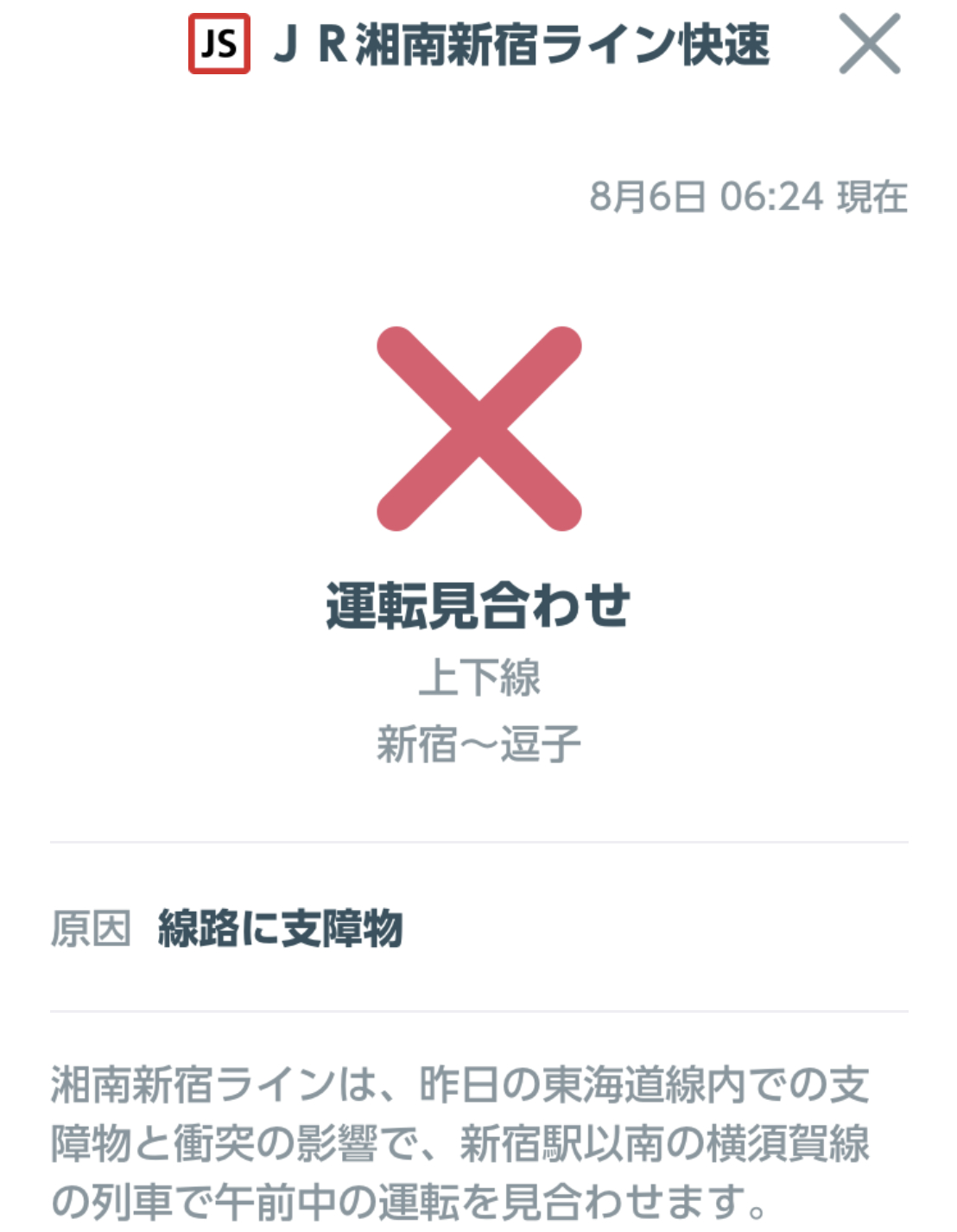The height and width of the screenshot is (1232, 957).
Task: Close the JR湘南新宿ライン快速 status panel
Action: [869, 44]
